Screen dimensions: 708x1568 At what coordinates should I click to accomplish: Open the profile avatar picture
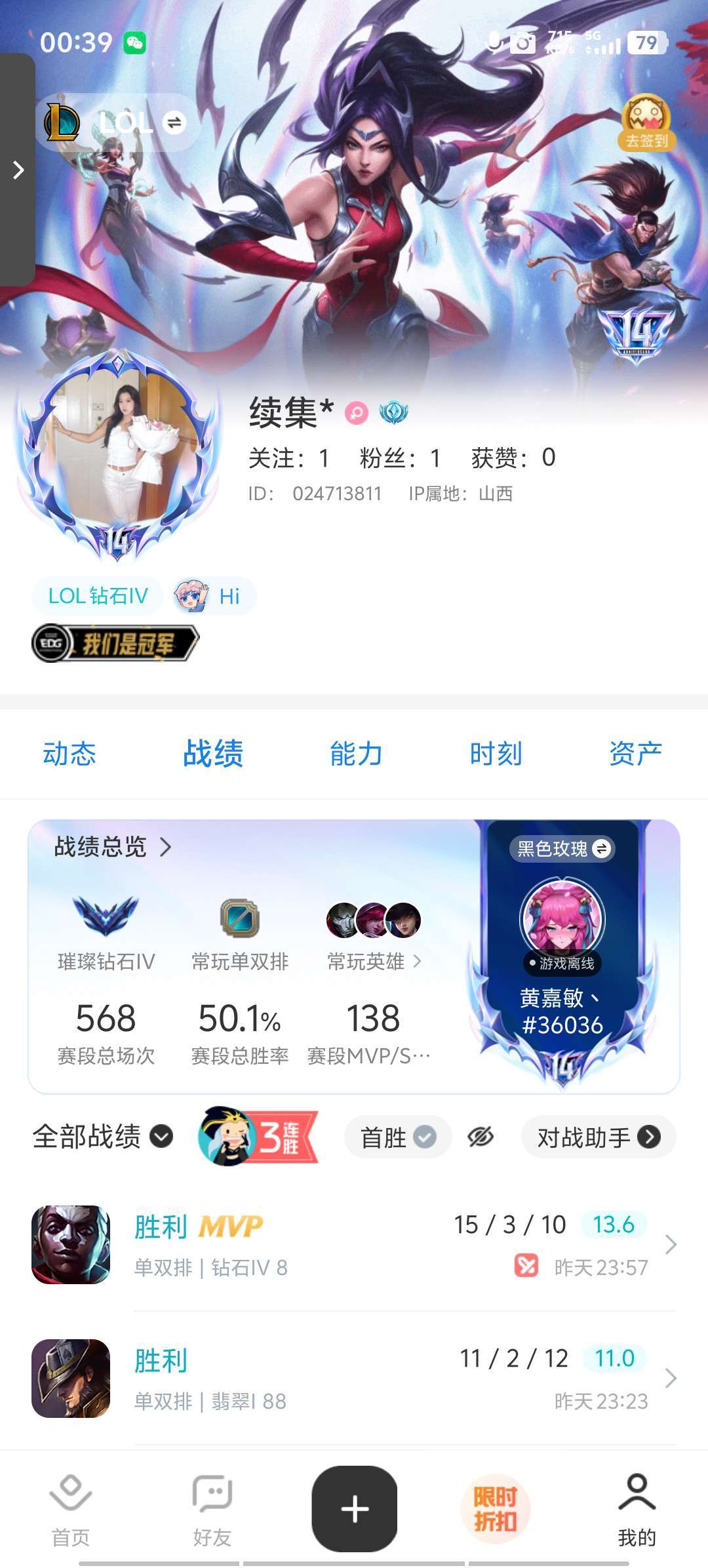pos(118,451)
